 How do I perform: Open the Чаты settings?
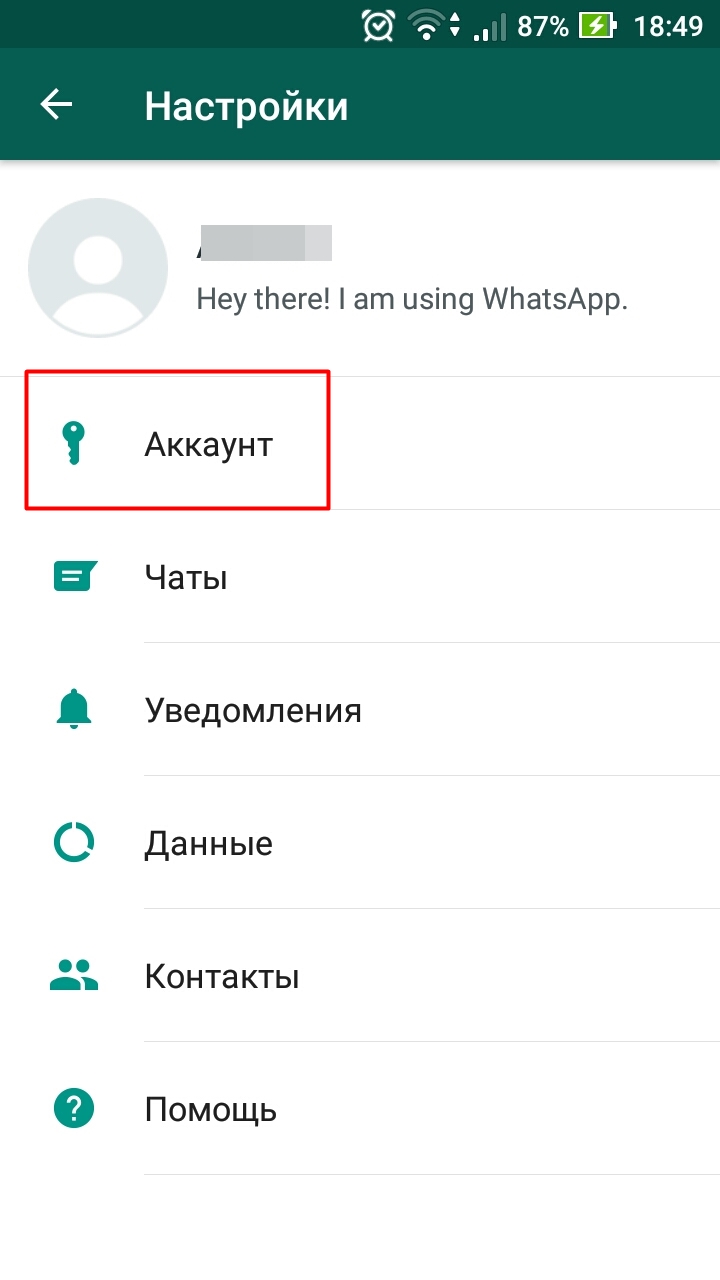pos(360,576)
